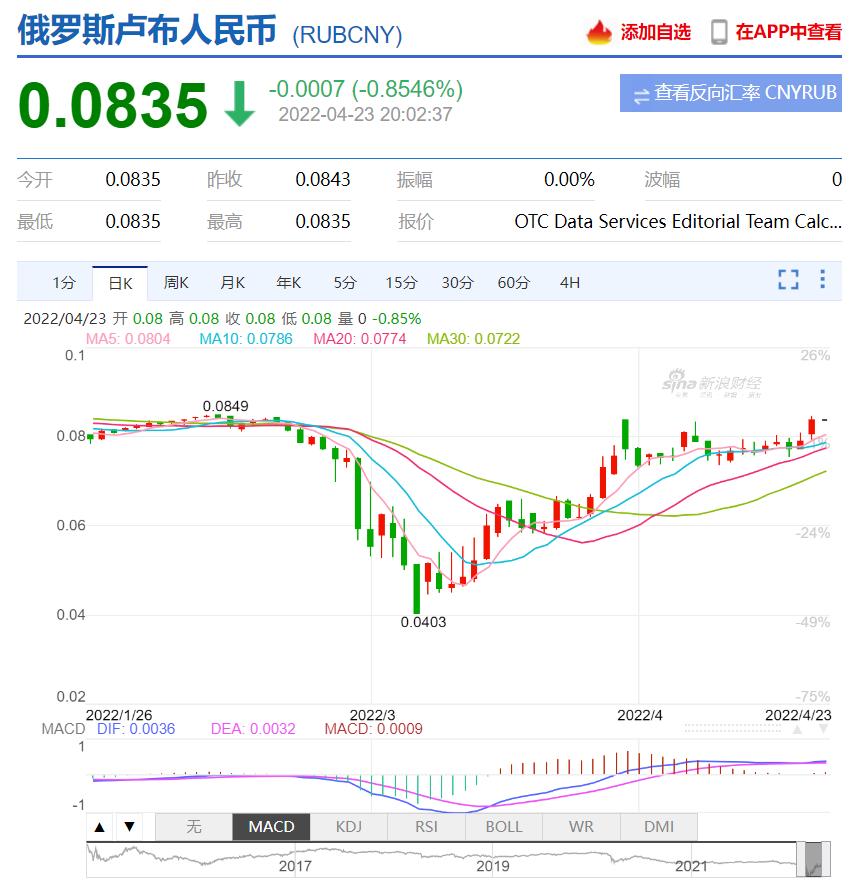This screenshot has height=892, width=864.
Task: Show the 60分 interval chart
Action: (514, 283)
